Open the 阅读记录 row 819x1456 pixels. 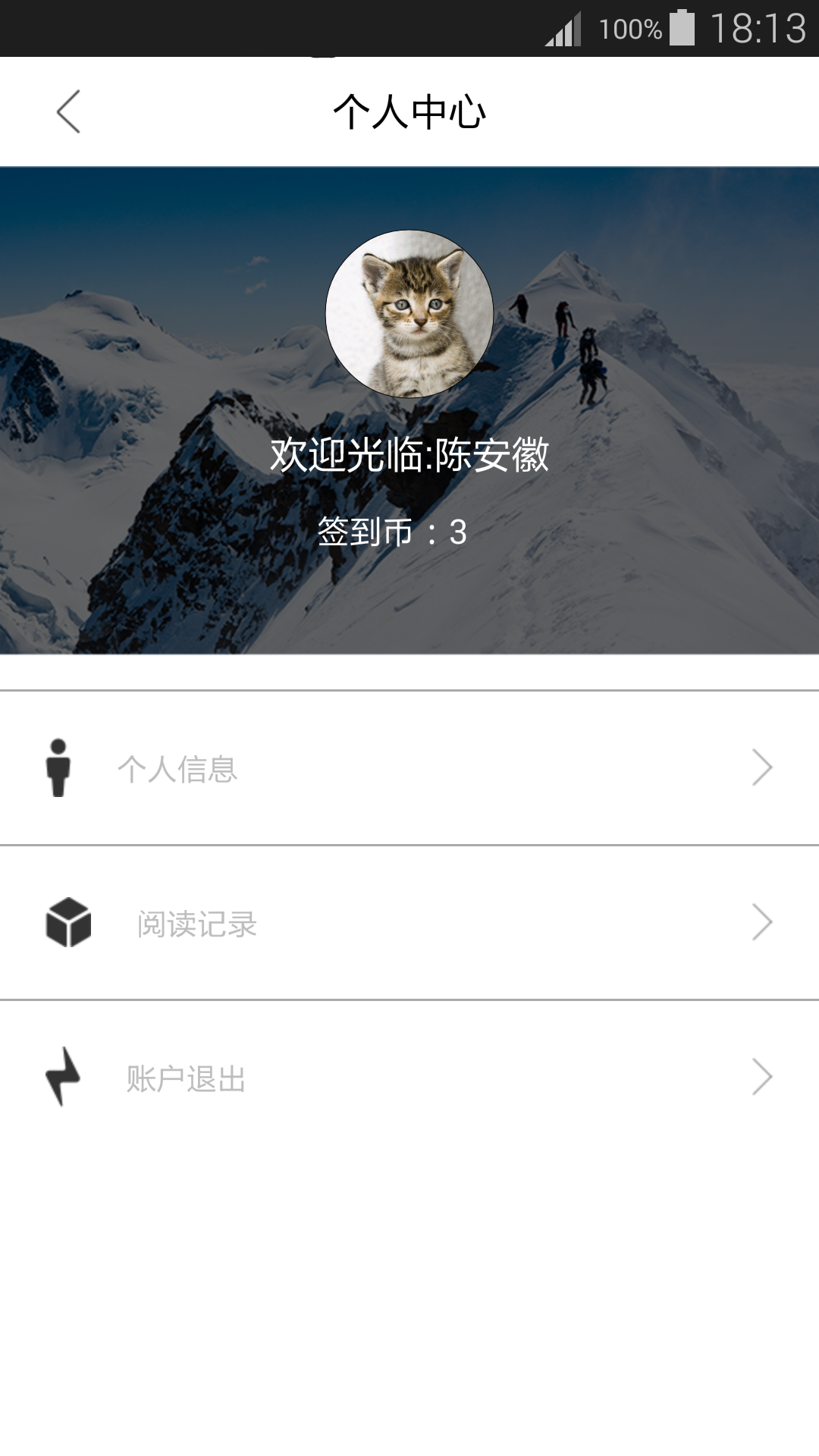coord(409,923)
